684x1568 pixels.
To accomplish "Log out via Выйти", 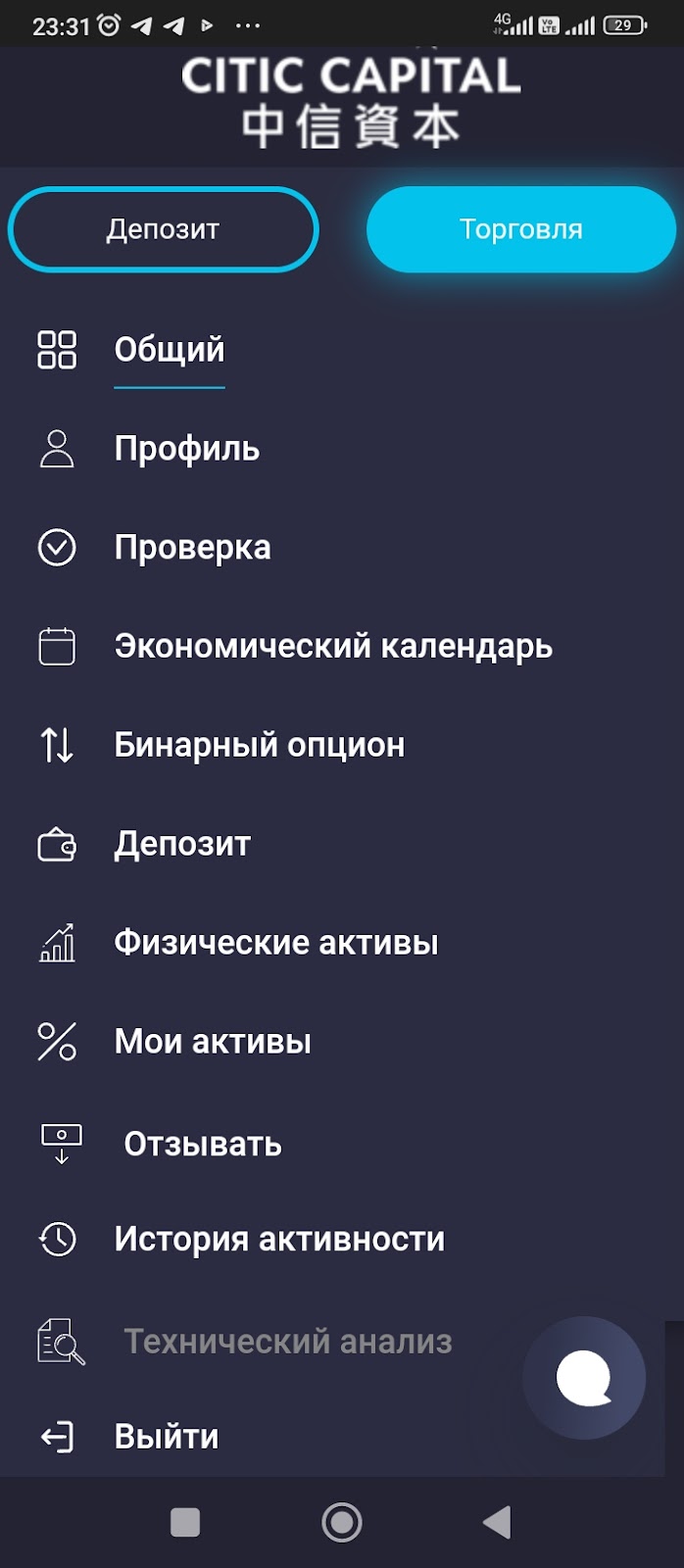I will pyautogui.click(x=166, y=1437).
